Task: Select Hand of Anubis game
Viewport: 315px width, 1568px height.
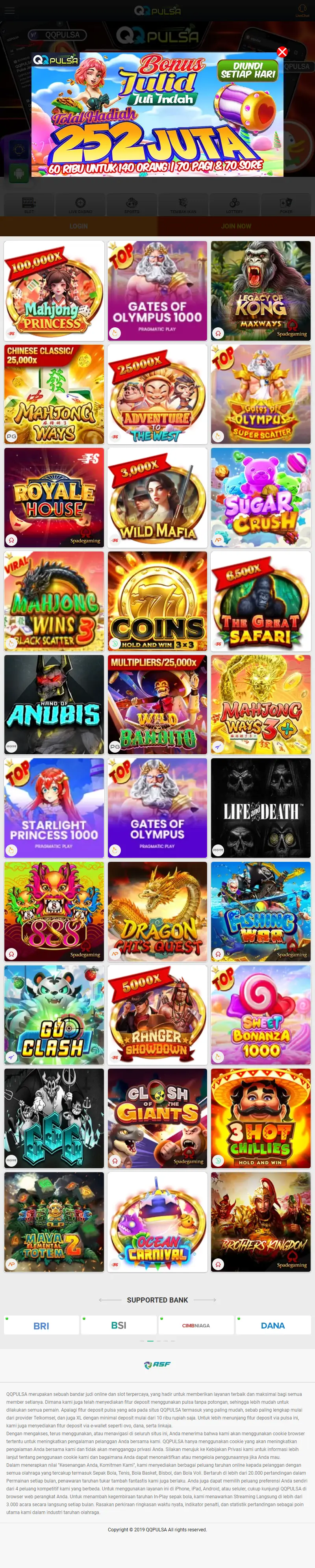Action: 54,704
